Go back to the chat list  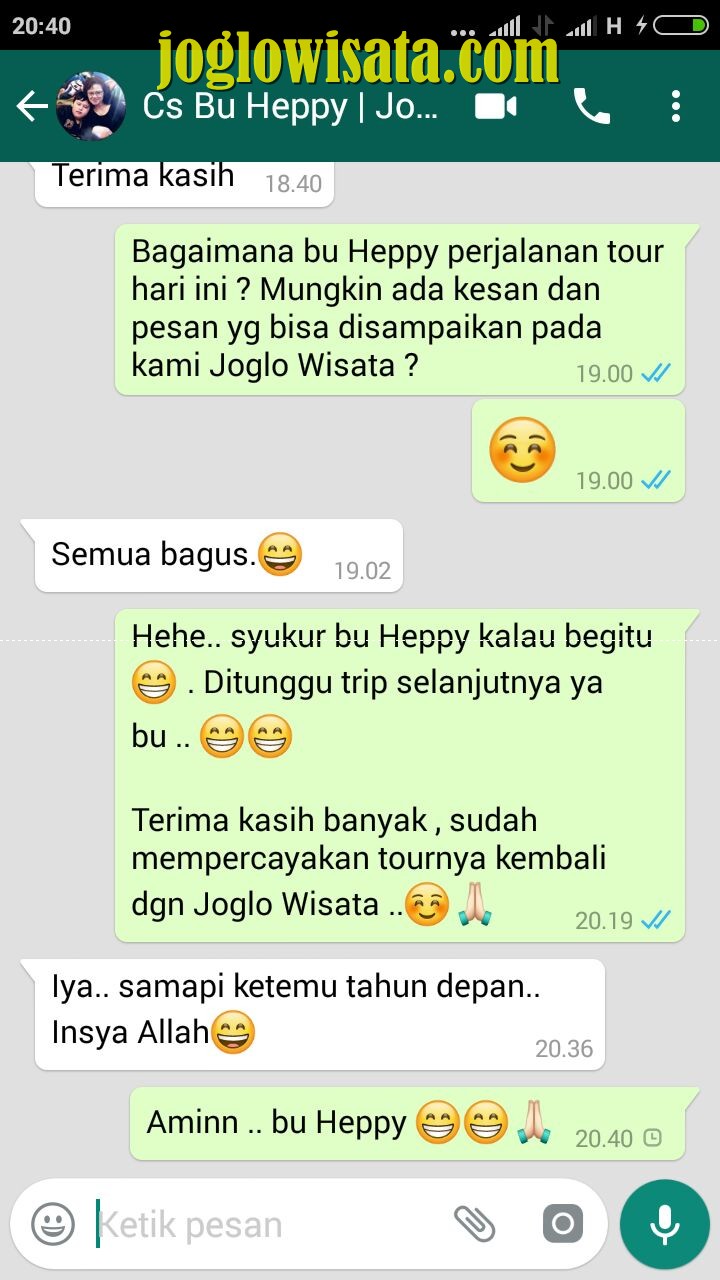(x=32, y=106)
